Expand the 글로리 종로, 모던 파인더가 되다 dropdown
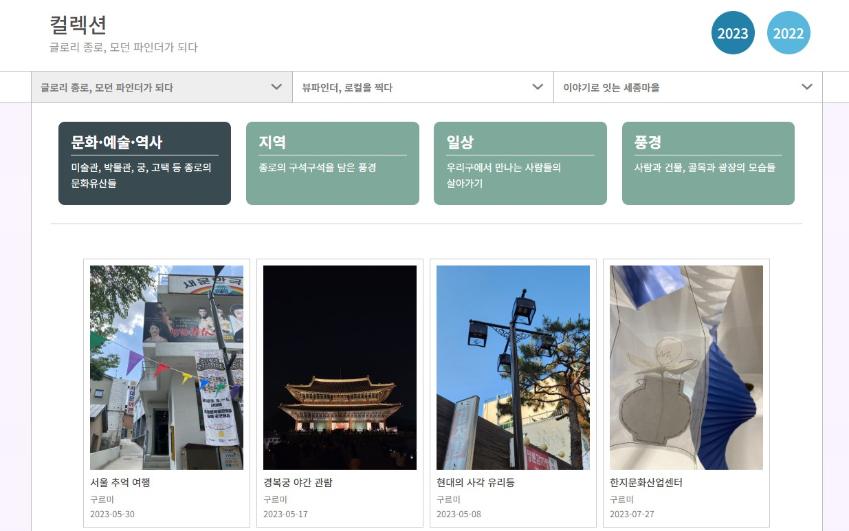Image resolution: width=849 pixels, height=531 pixels. (161, 87)
